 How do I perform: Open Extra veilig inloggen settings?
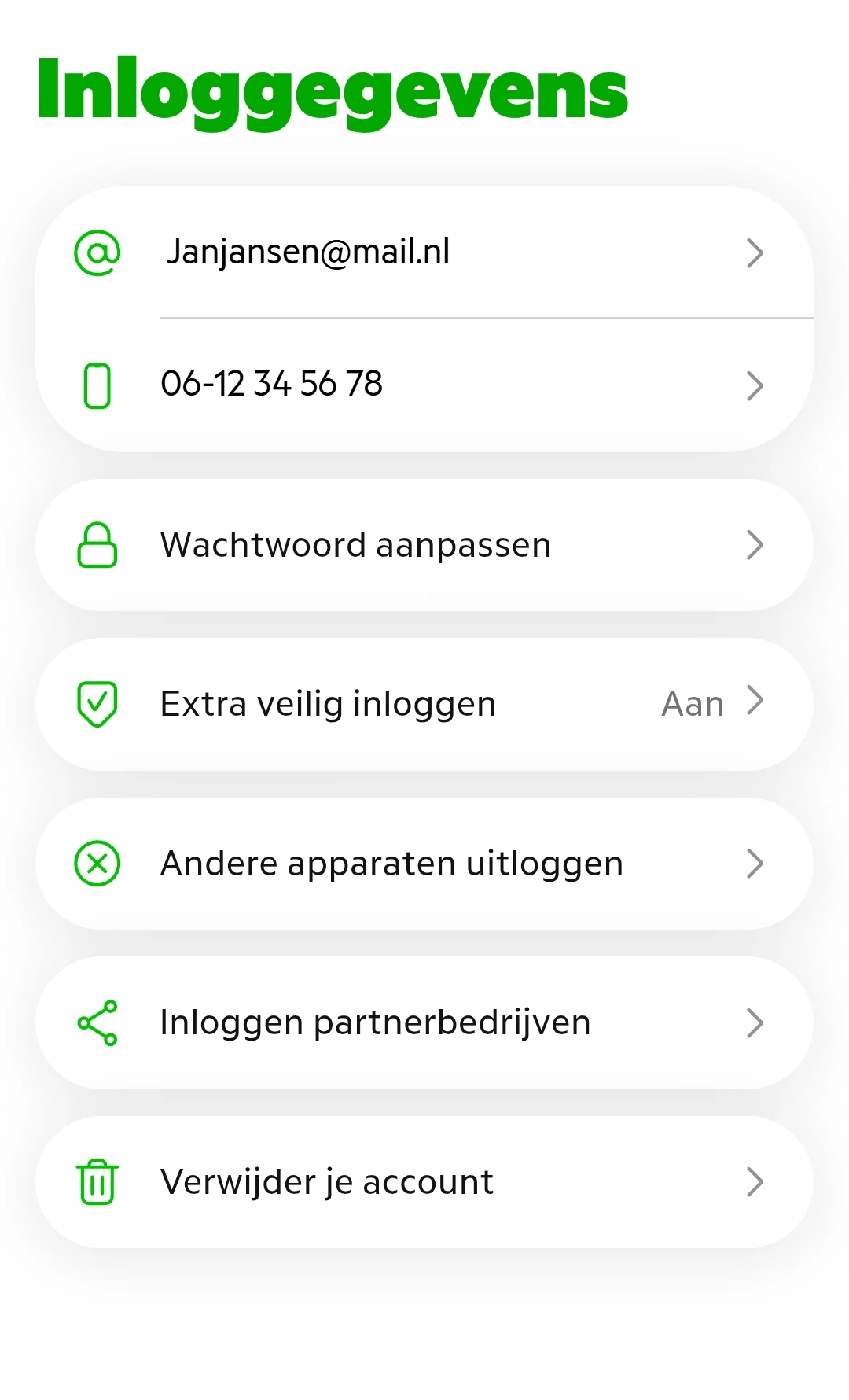coord(424,704)
